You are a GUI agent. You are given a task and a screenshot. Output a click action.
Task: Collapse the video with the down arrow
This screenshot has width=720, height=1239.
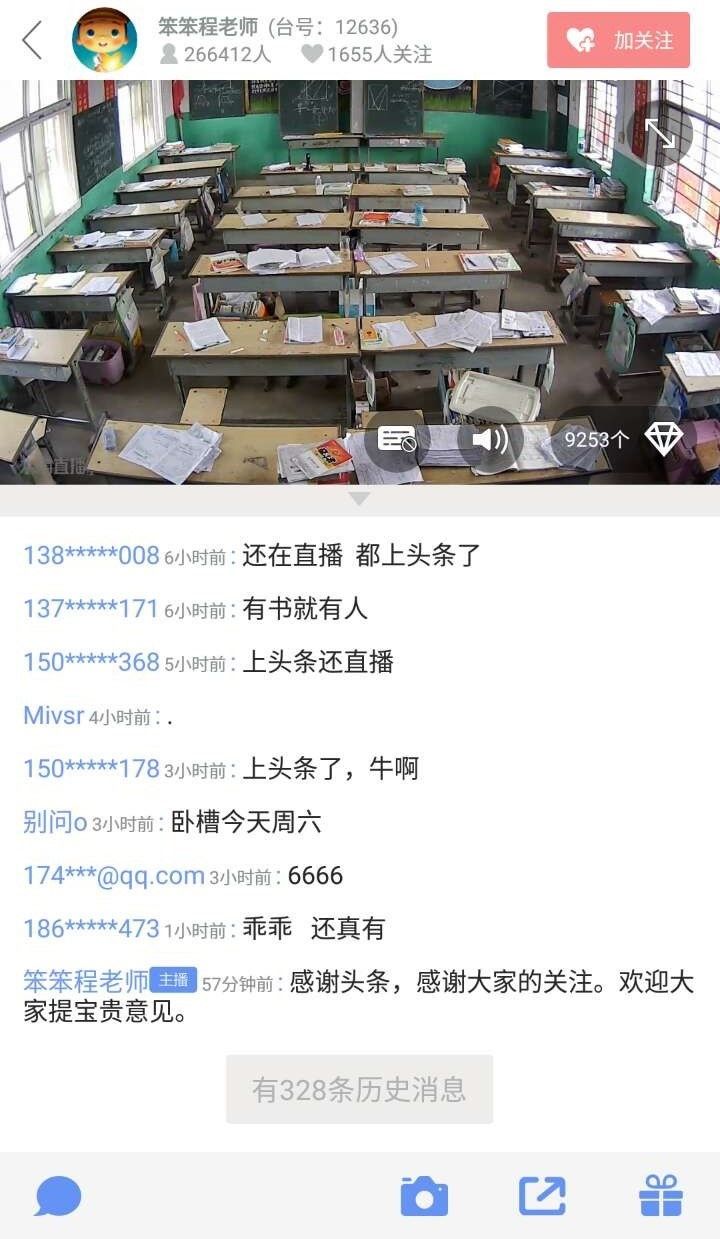tap(359, 498)
